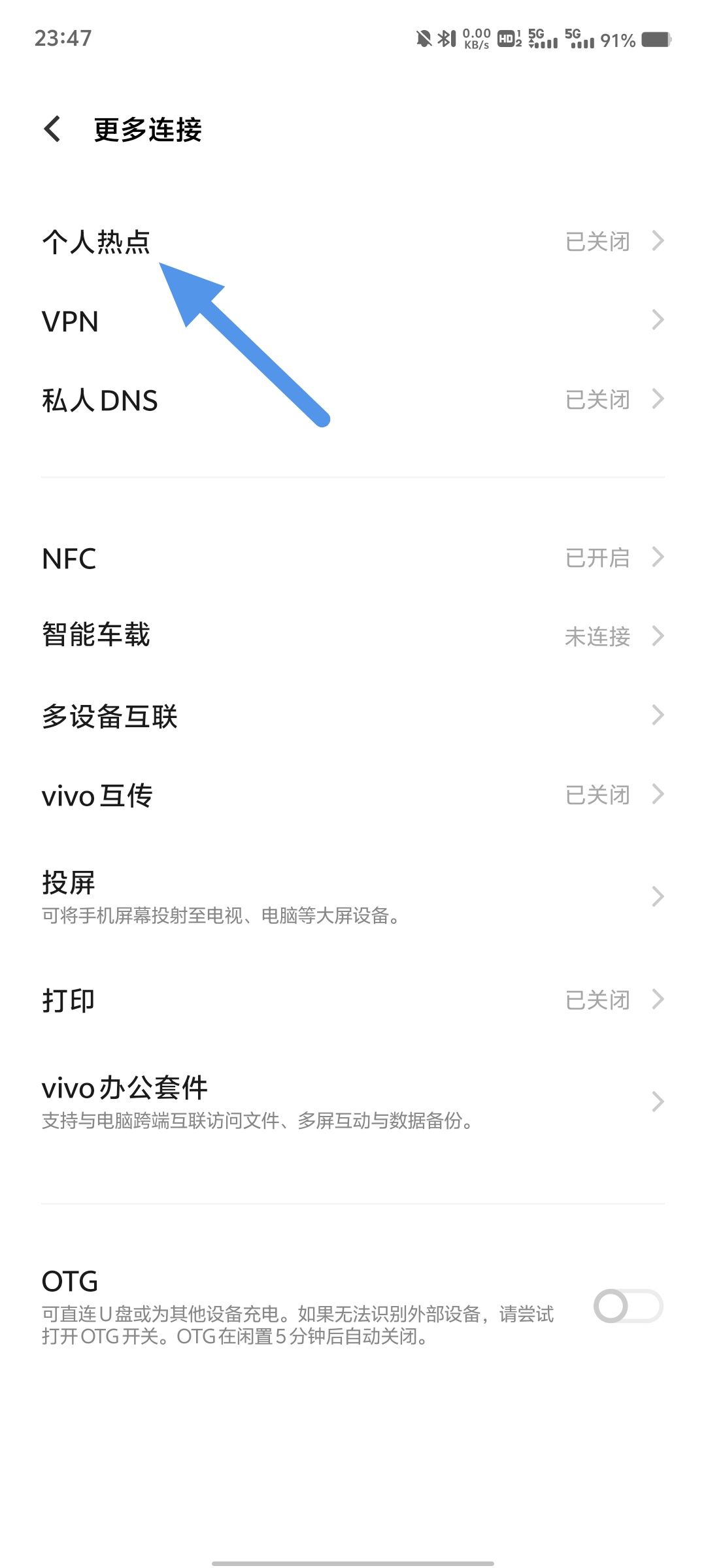Open 智能车载 settings

pos(353,636)
